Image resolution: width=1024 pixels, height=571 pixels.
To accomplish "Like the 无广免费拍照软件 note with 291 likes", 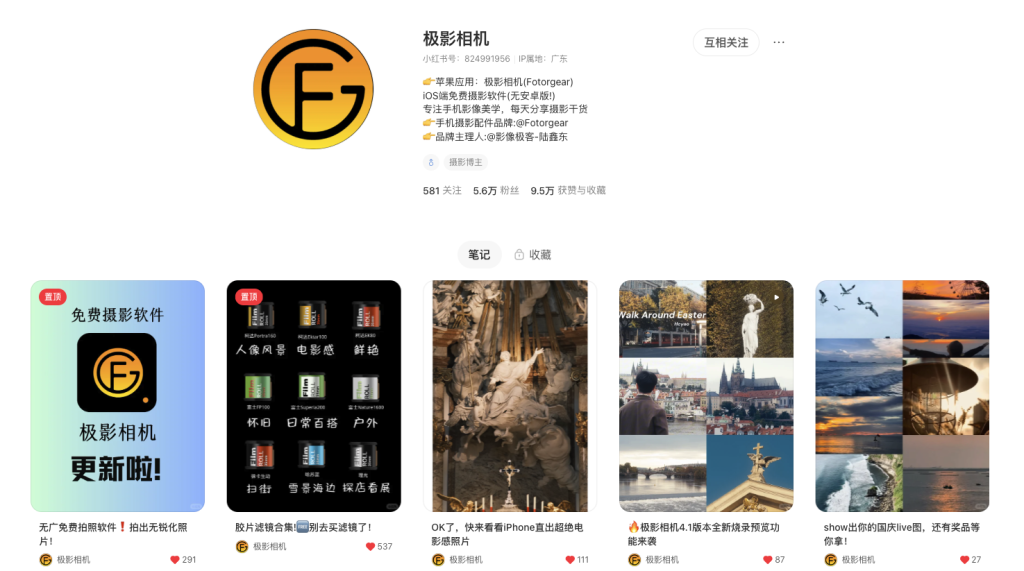I will pos(175,560).
